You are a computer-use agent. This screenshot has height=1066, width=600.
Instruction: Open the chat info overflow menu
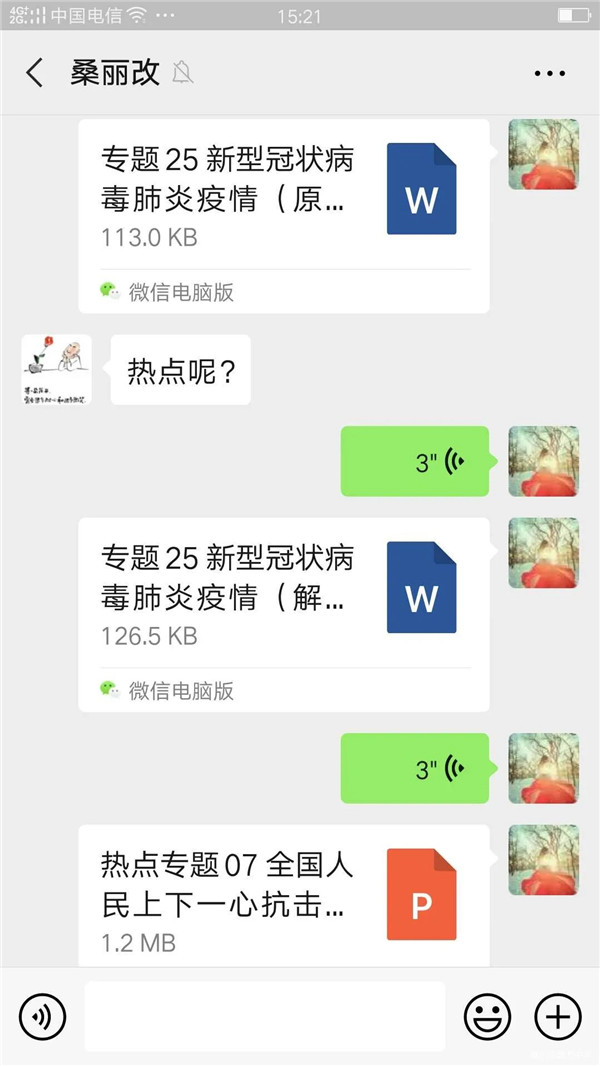click(550, 73)
